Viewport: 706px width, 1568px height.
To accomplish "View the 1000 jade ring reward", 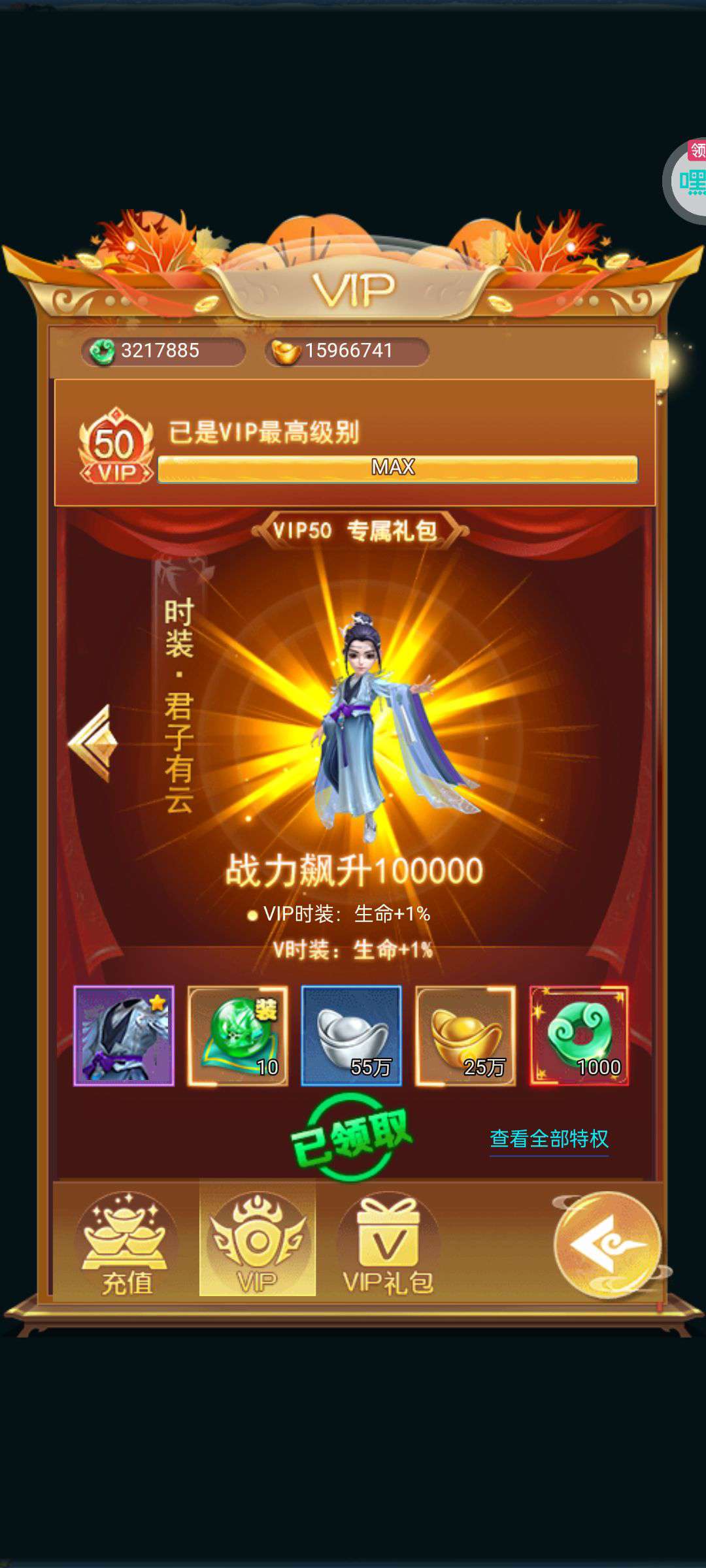I will [x=579, y=1036].
